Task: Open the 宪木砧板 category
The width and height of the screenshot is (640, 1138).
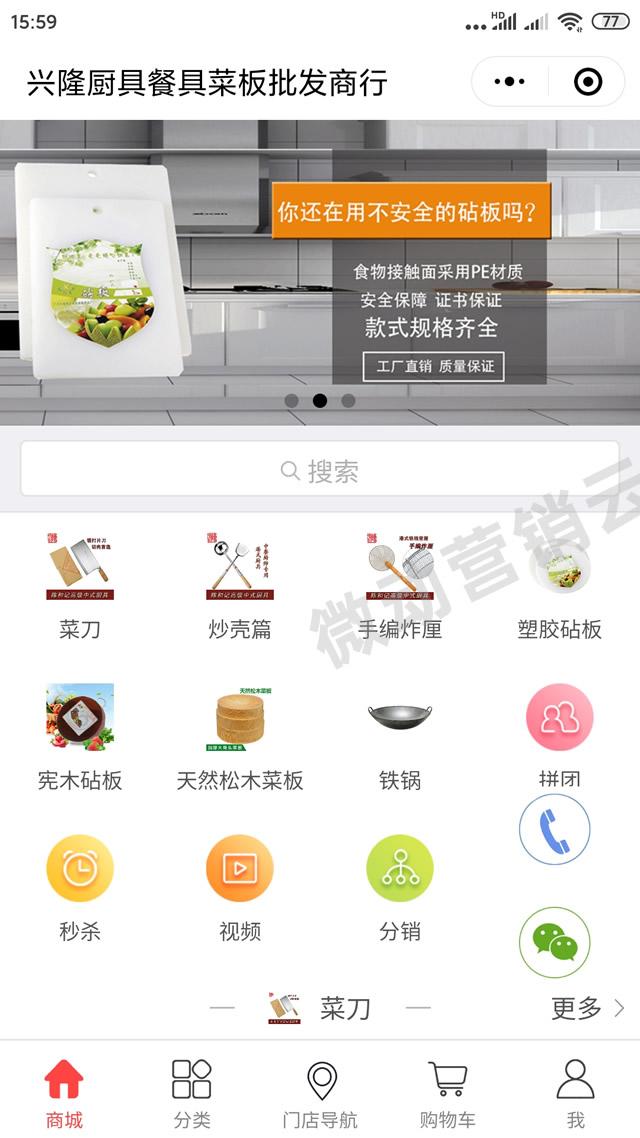Action: point(80,737)
